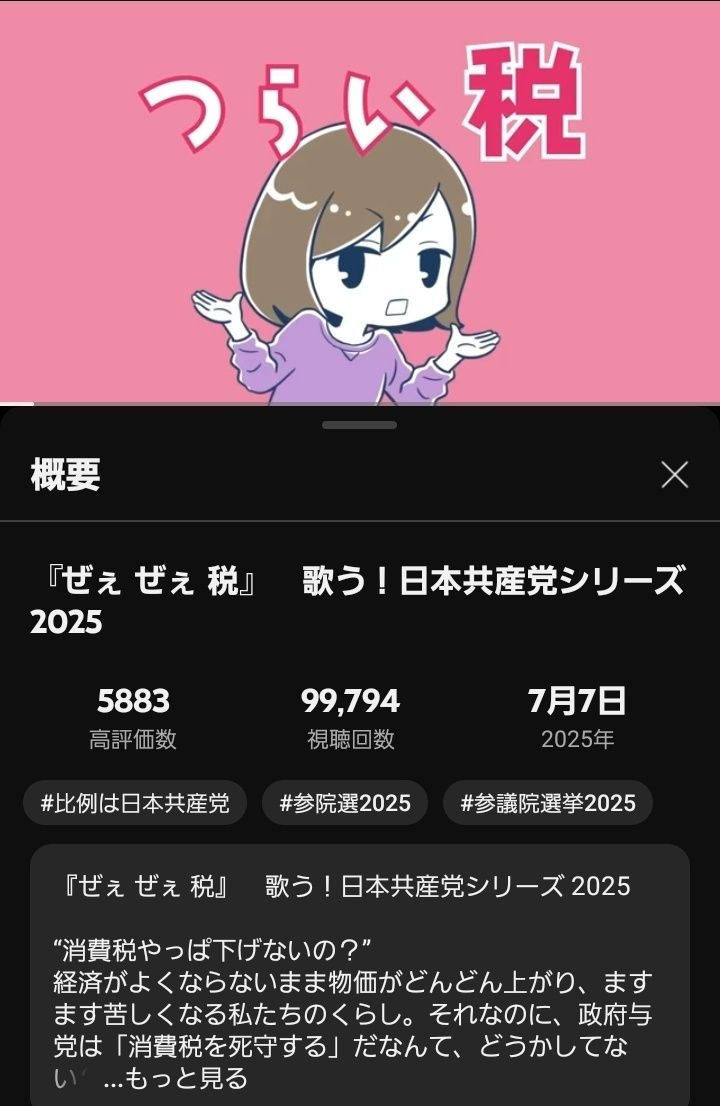Tap the つらい税 video player
The width and height of the screenshot is (720, 1106).
click(x=360, y=200)
